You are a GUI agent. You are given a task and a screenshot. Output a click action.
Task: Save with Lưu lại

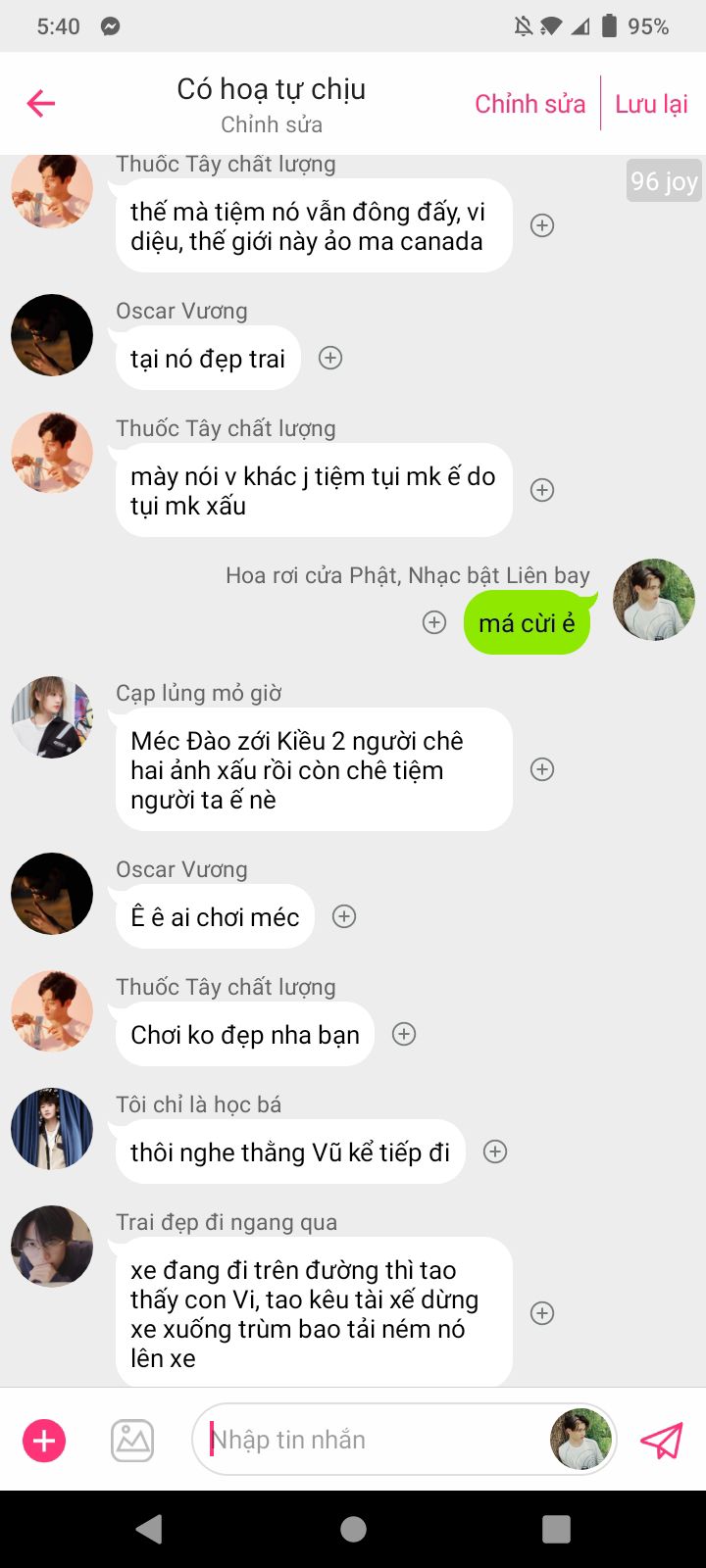click(651, 104)
